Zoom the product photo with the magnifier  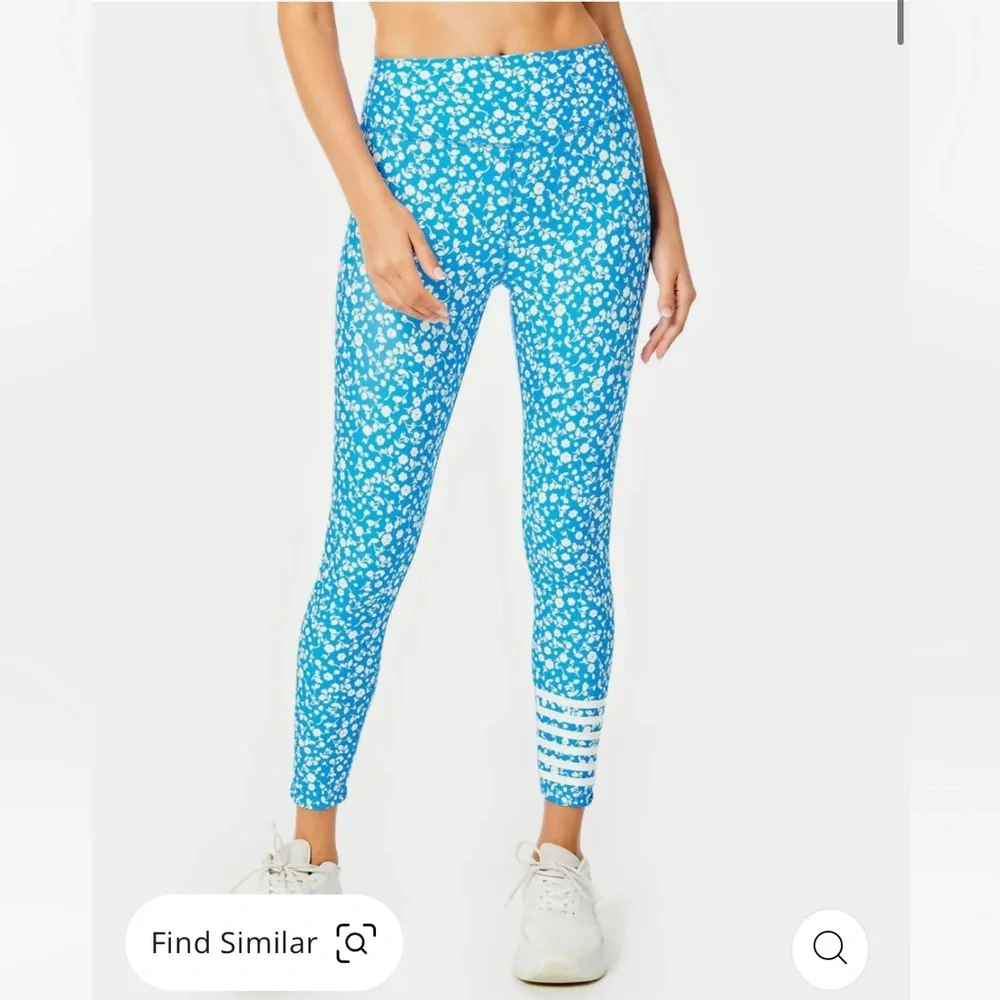829,947
